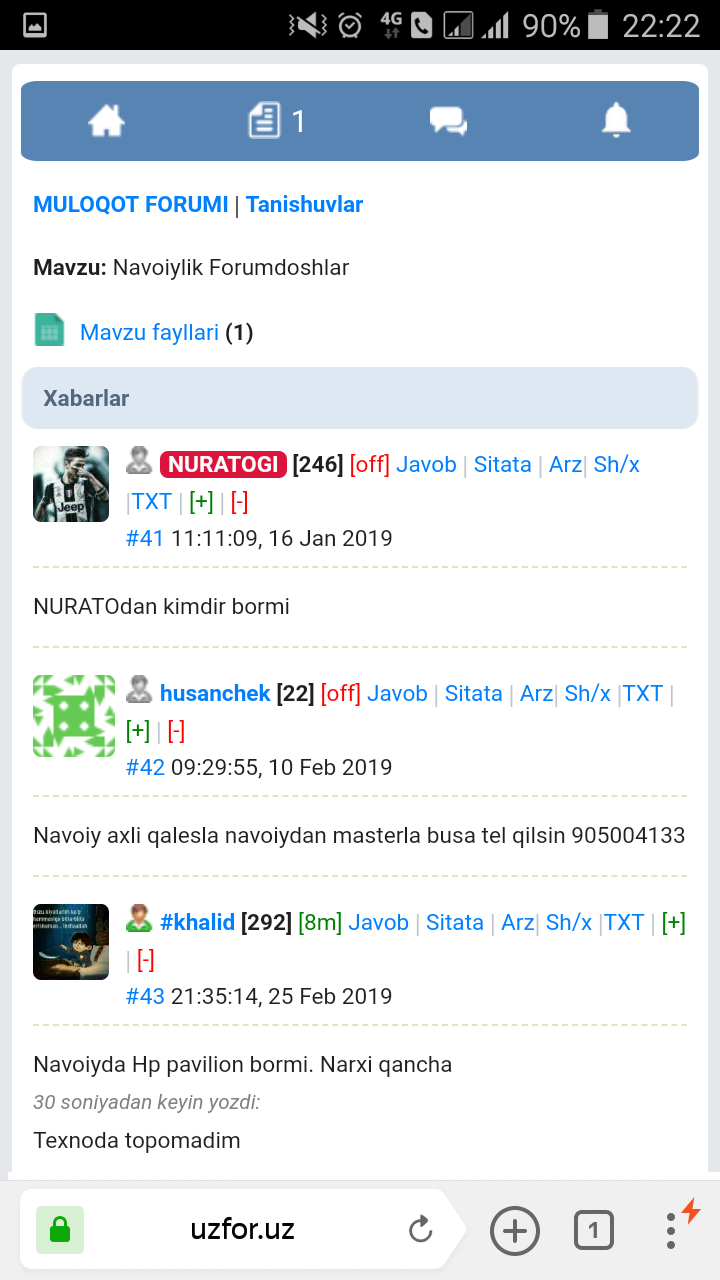This screenshot has width=720, height=1280.
Task: Open Mavzu fayllari files link
Action: click(149, 332)
